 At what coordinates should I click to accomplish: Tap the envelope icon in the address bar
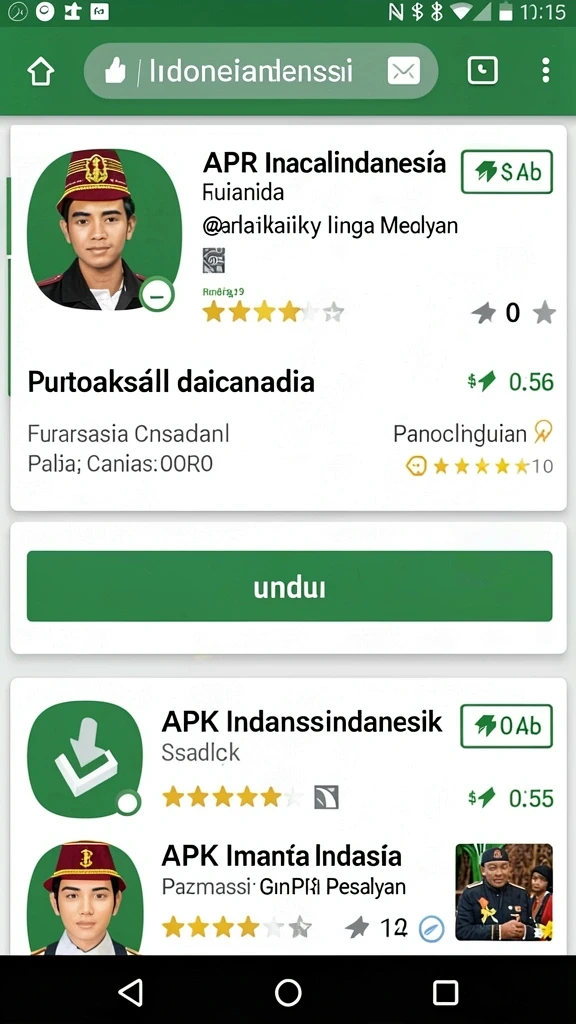pyautogui.click(x=404, y=71)
